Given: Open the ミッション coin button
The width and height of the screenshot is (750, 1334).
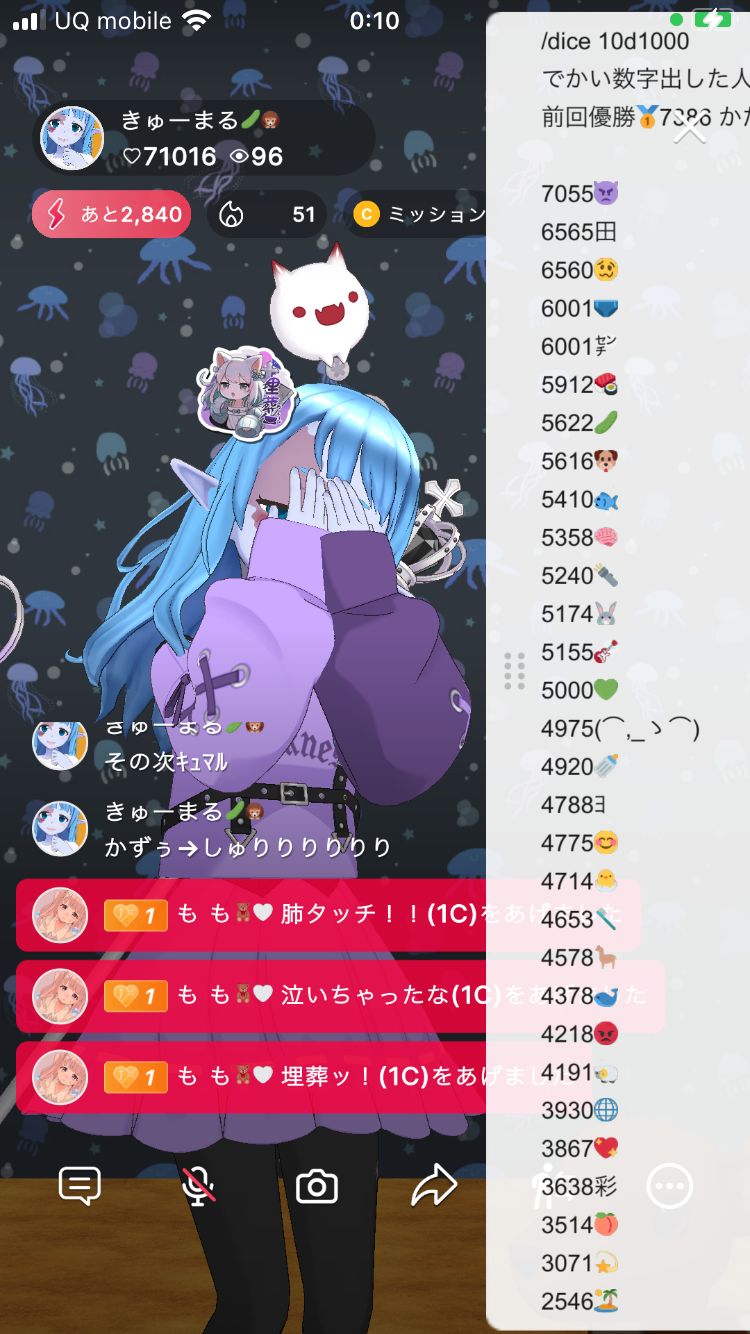Looking at the screenshot, I should (420, 214).
